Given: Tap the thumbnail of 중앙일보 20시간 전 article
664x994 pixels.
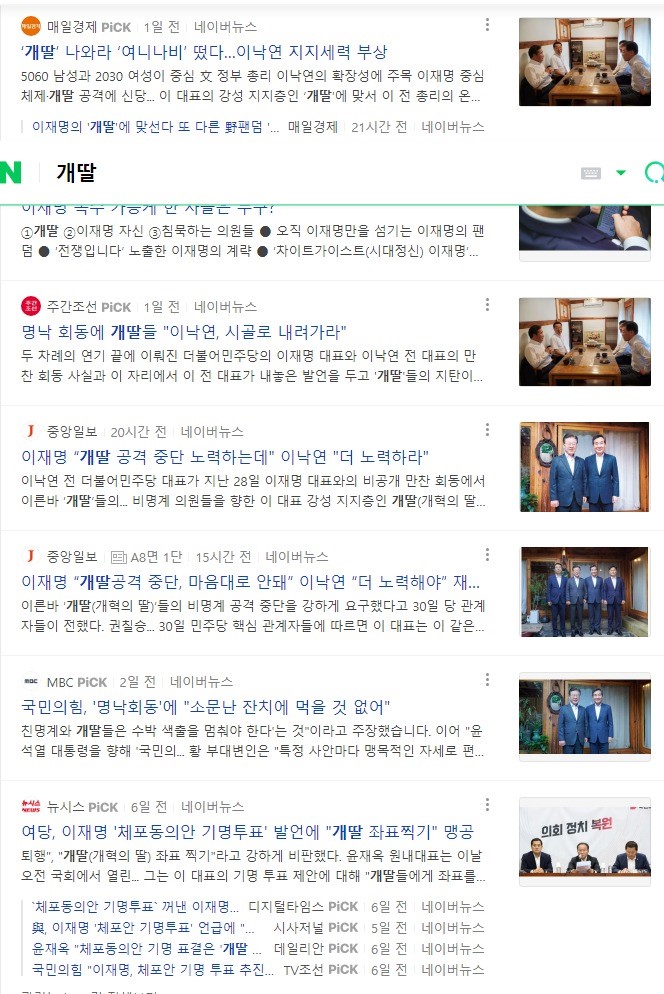Looking at the screenshot, I should 584,467.
